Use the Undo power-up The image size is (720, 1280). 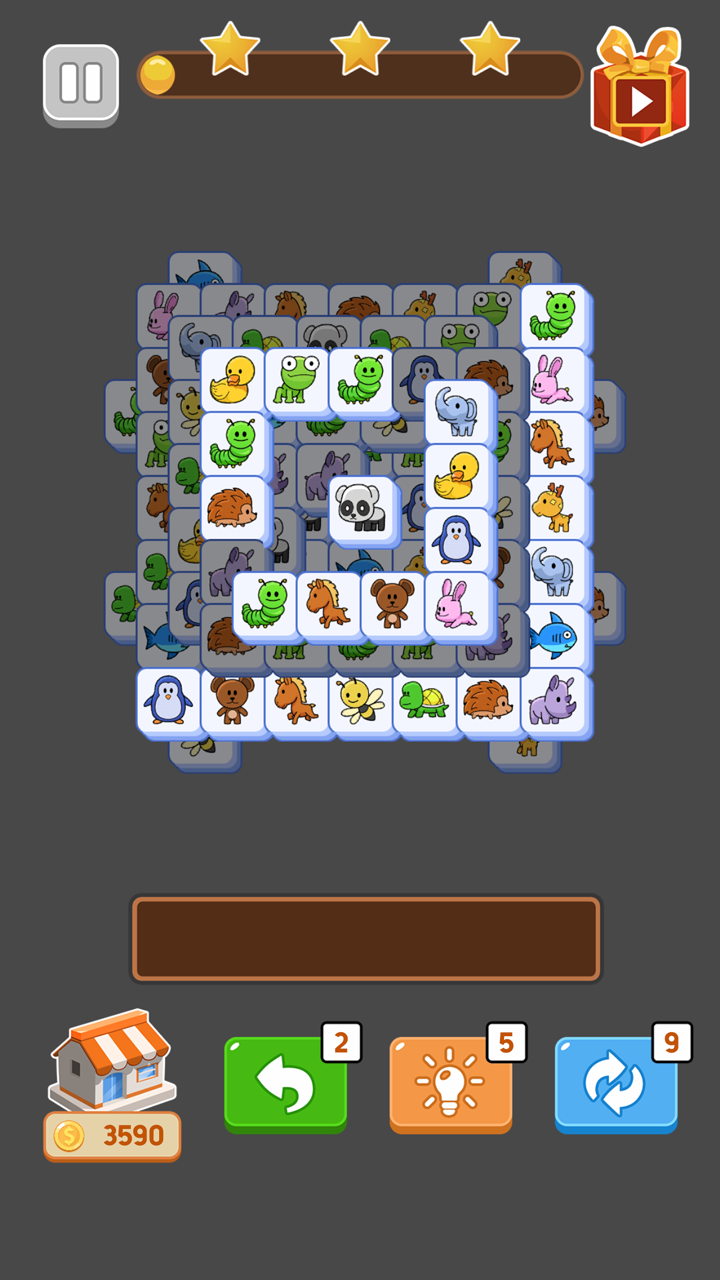tap(286, 1083)
